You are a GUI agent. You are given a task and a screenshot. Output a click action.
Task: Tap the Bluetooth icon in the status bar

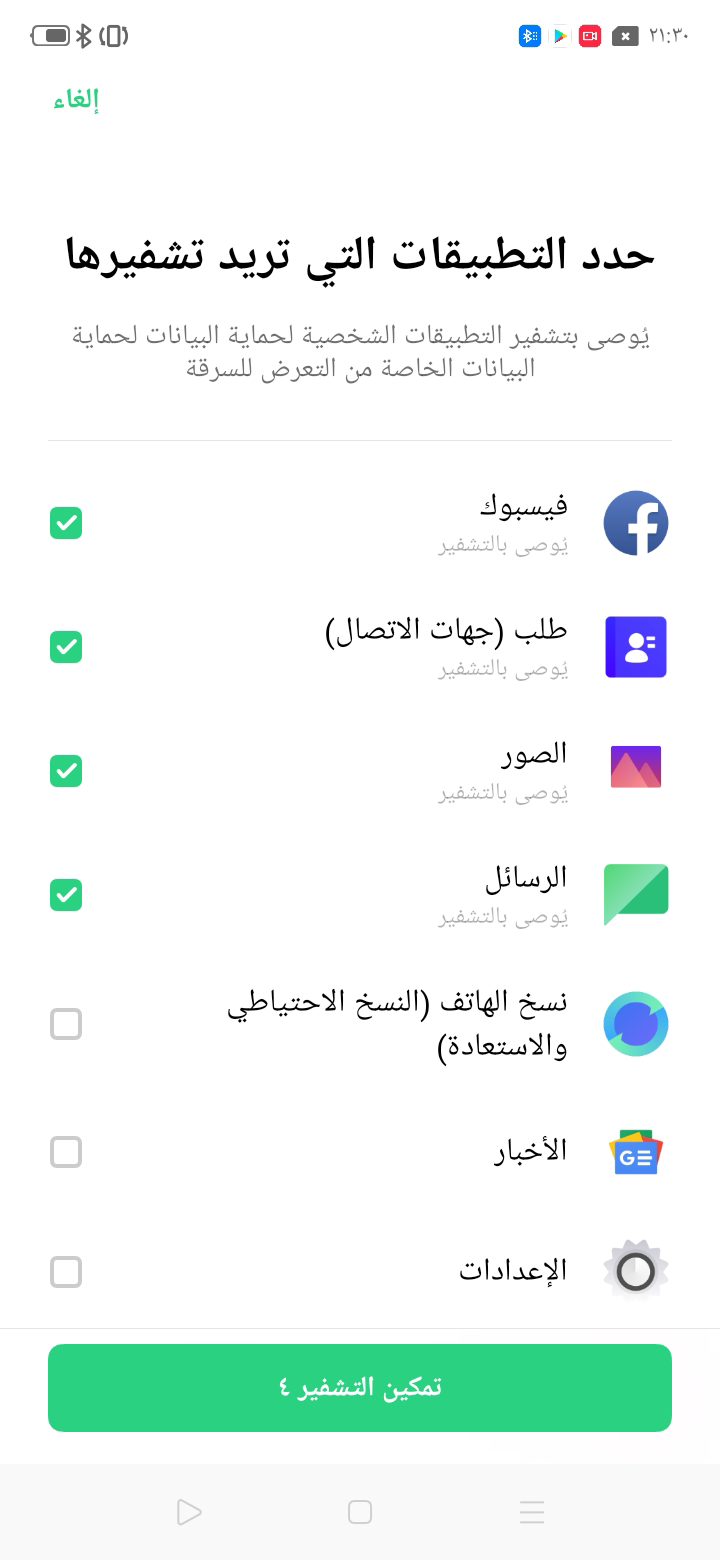coord(529,37)
